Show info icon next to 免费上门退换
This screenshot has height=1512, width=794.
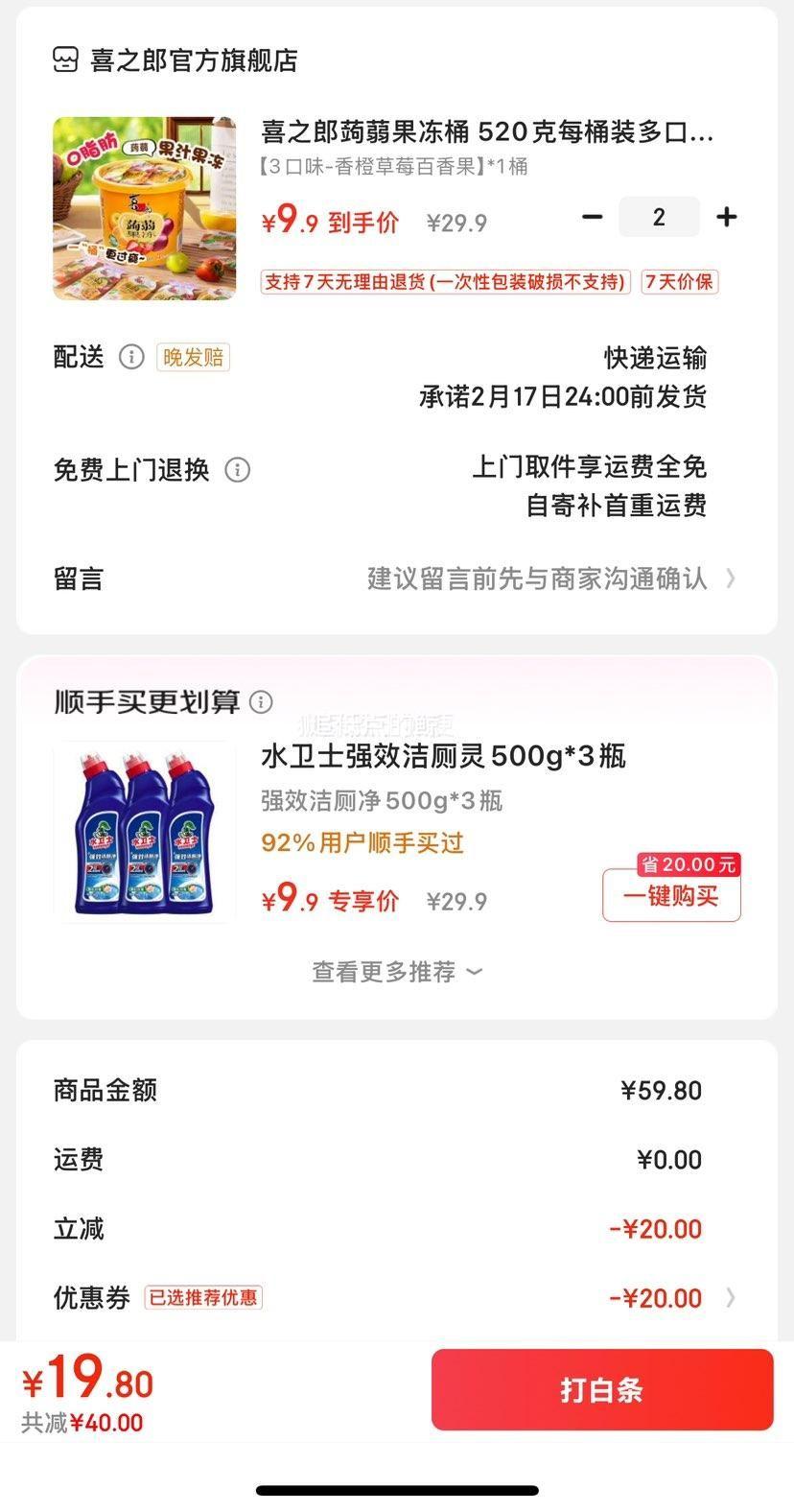click(237, 470)
